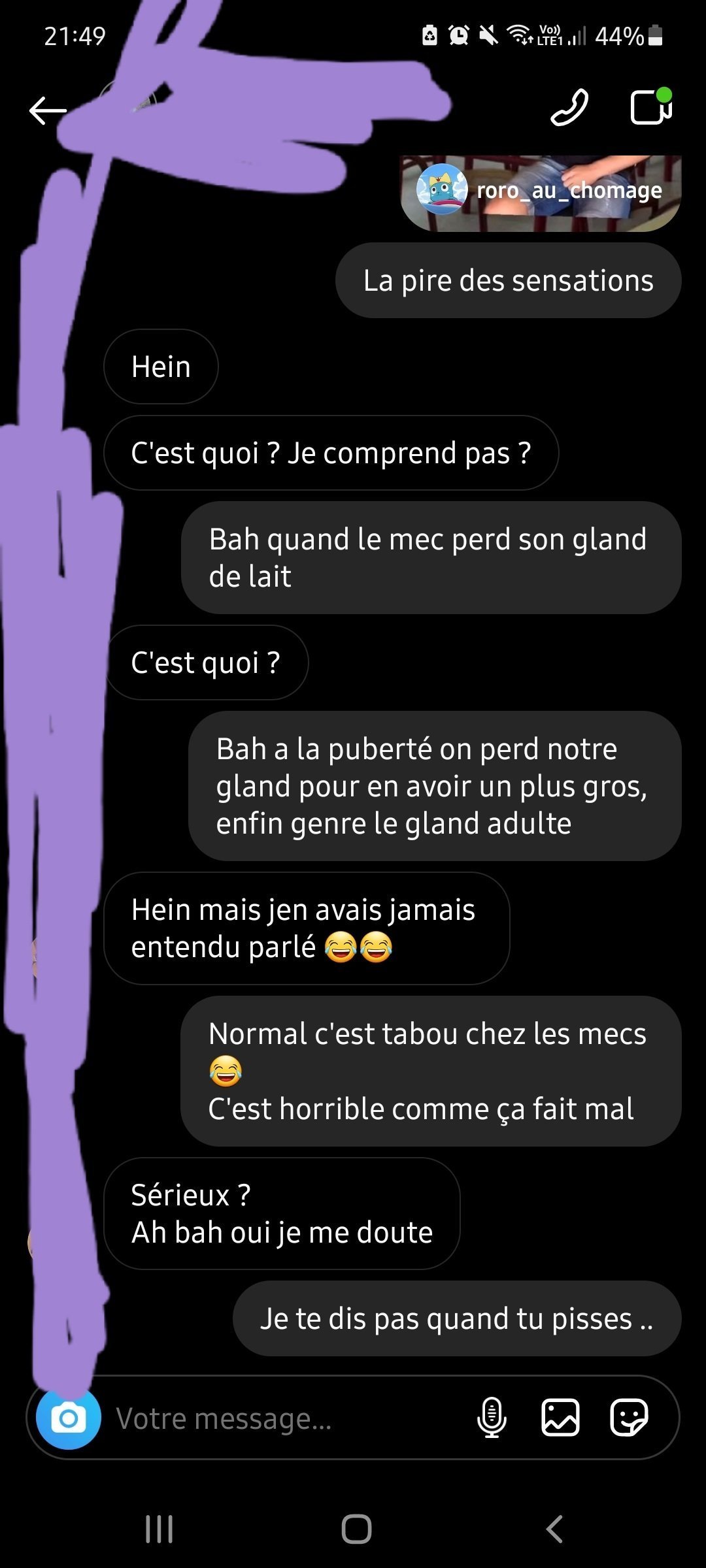Open the shared roro_au_chomage post
This screenshot has height=1568, width=706.
pos(541,193)
